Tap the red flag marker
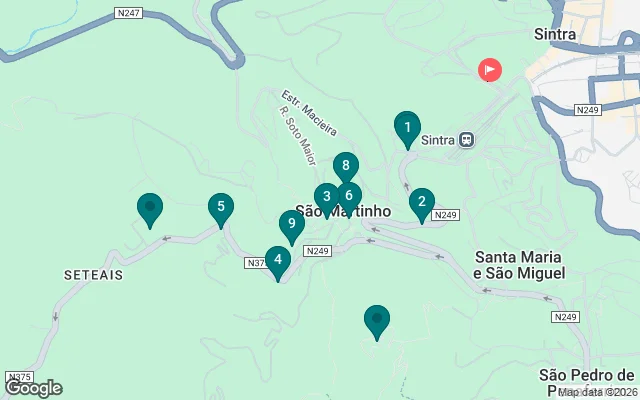This screenshot has height=400, width=640. pos(490,69)
